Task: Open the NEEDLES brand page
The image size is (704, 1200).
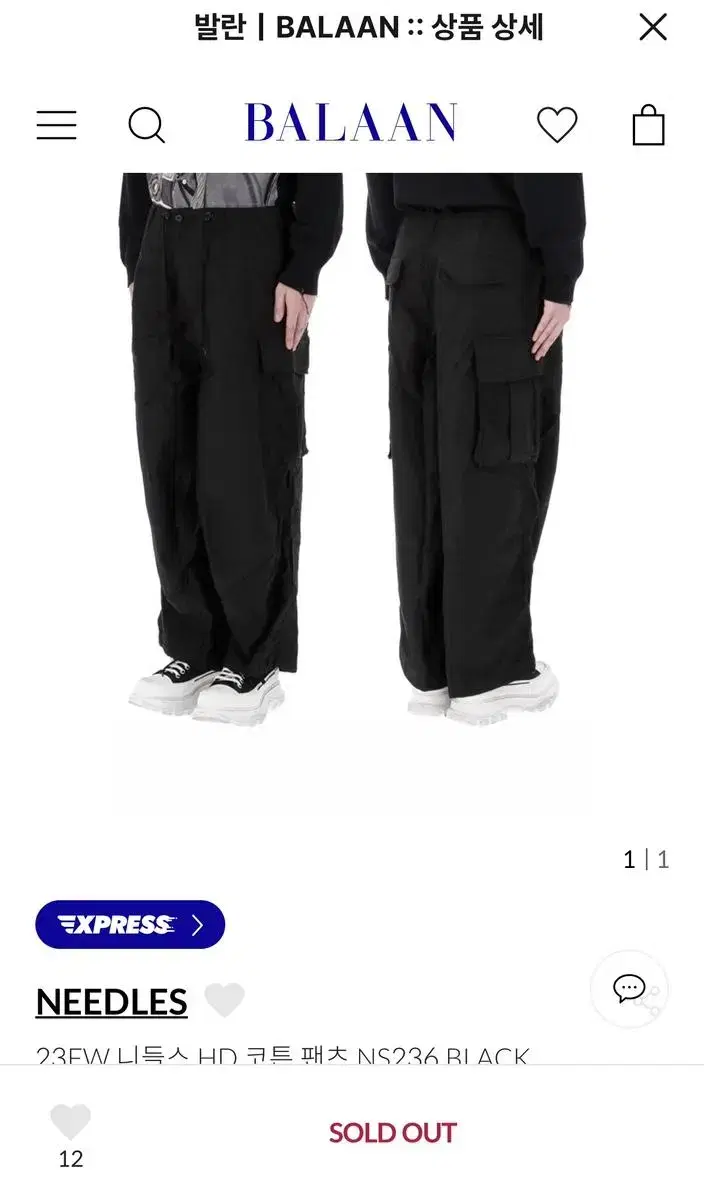Action: point(111,1001)
